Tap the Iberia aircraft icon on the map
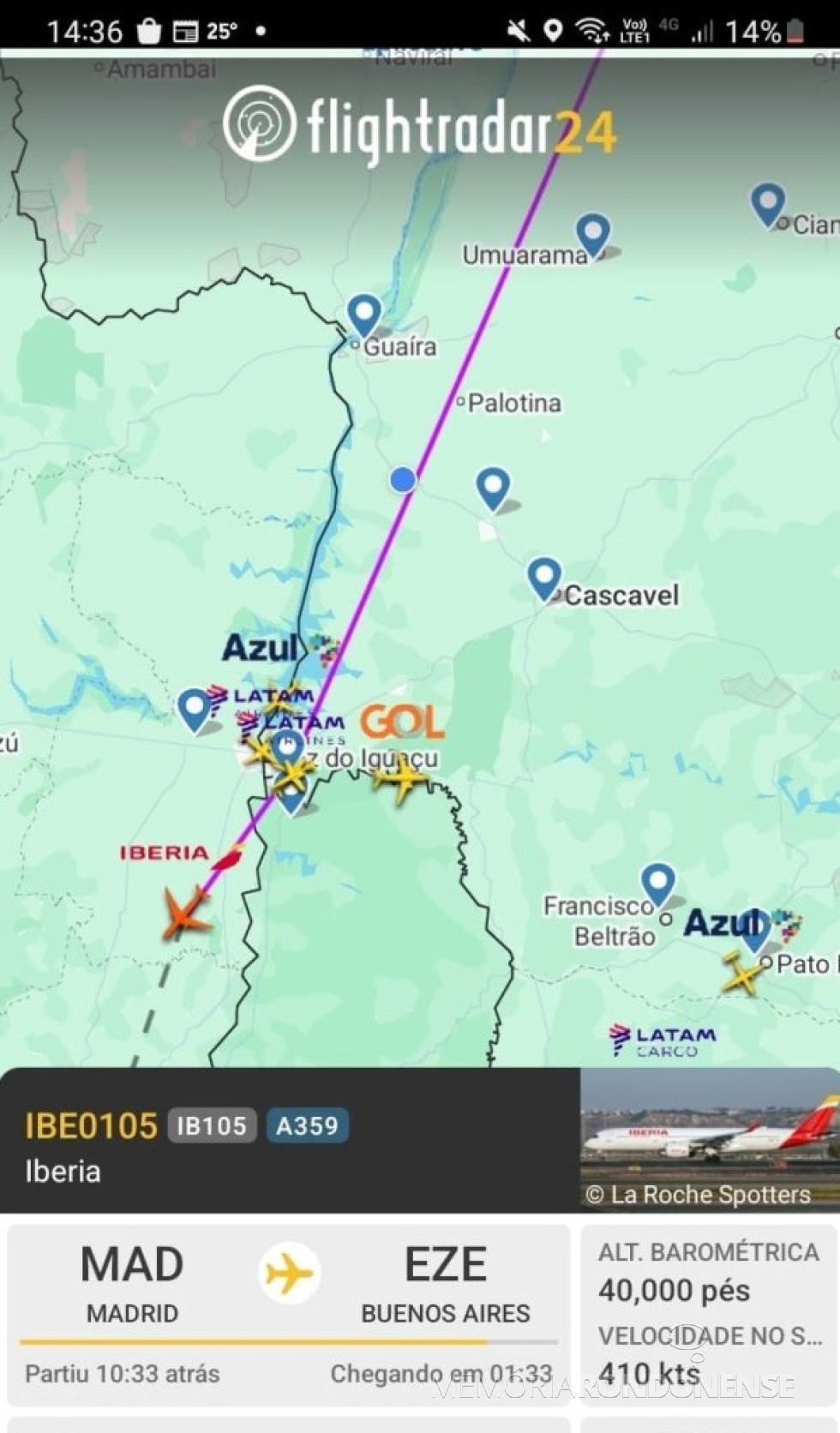This screenshot has height=1433, width=840. [x=183, y=914]
